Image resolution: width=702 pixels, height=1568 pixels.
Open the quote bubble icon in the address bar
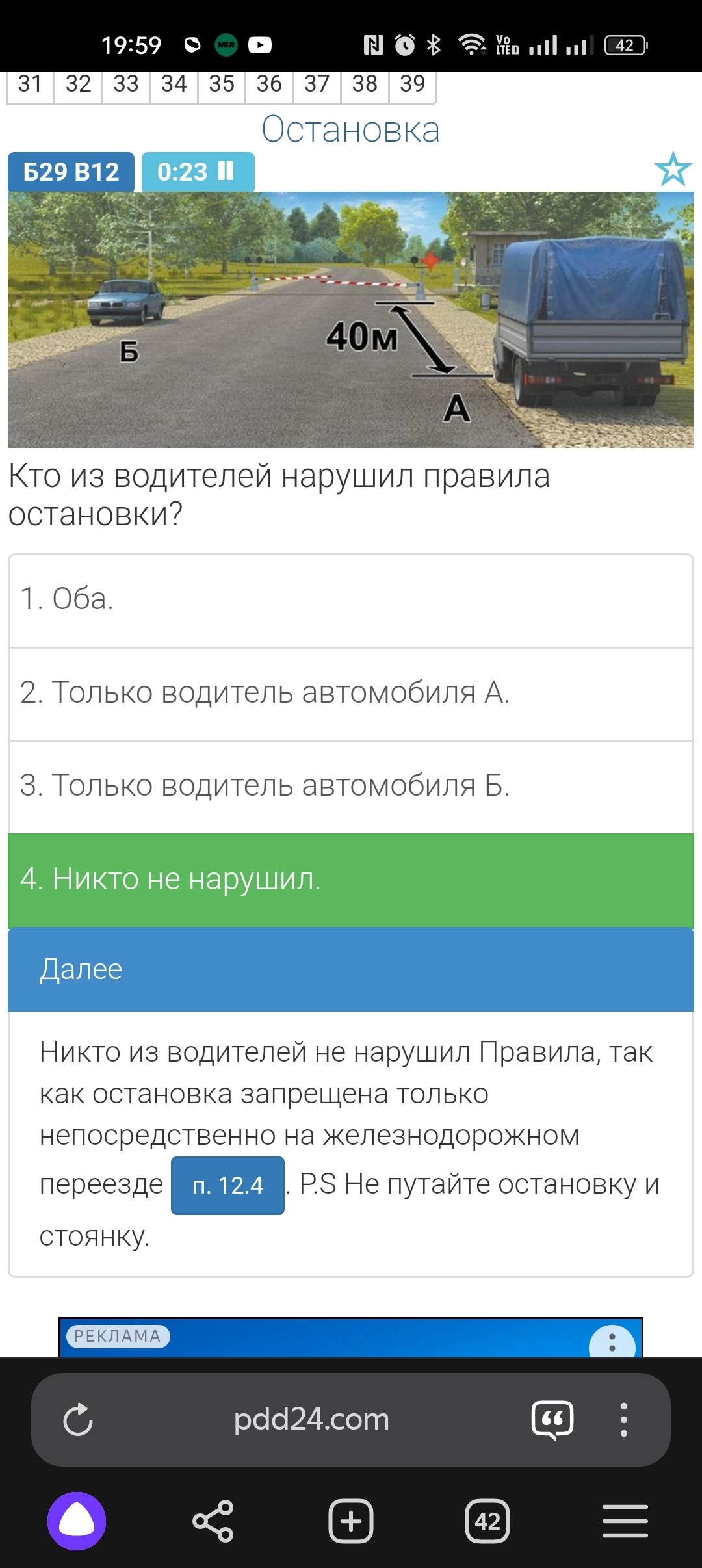click(x=552, y=1420)
